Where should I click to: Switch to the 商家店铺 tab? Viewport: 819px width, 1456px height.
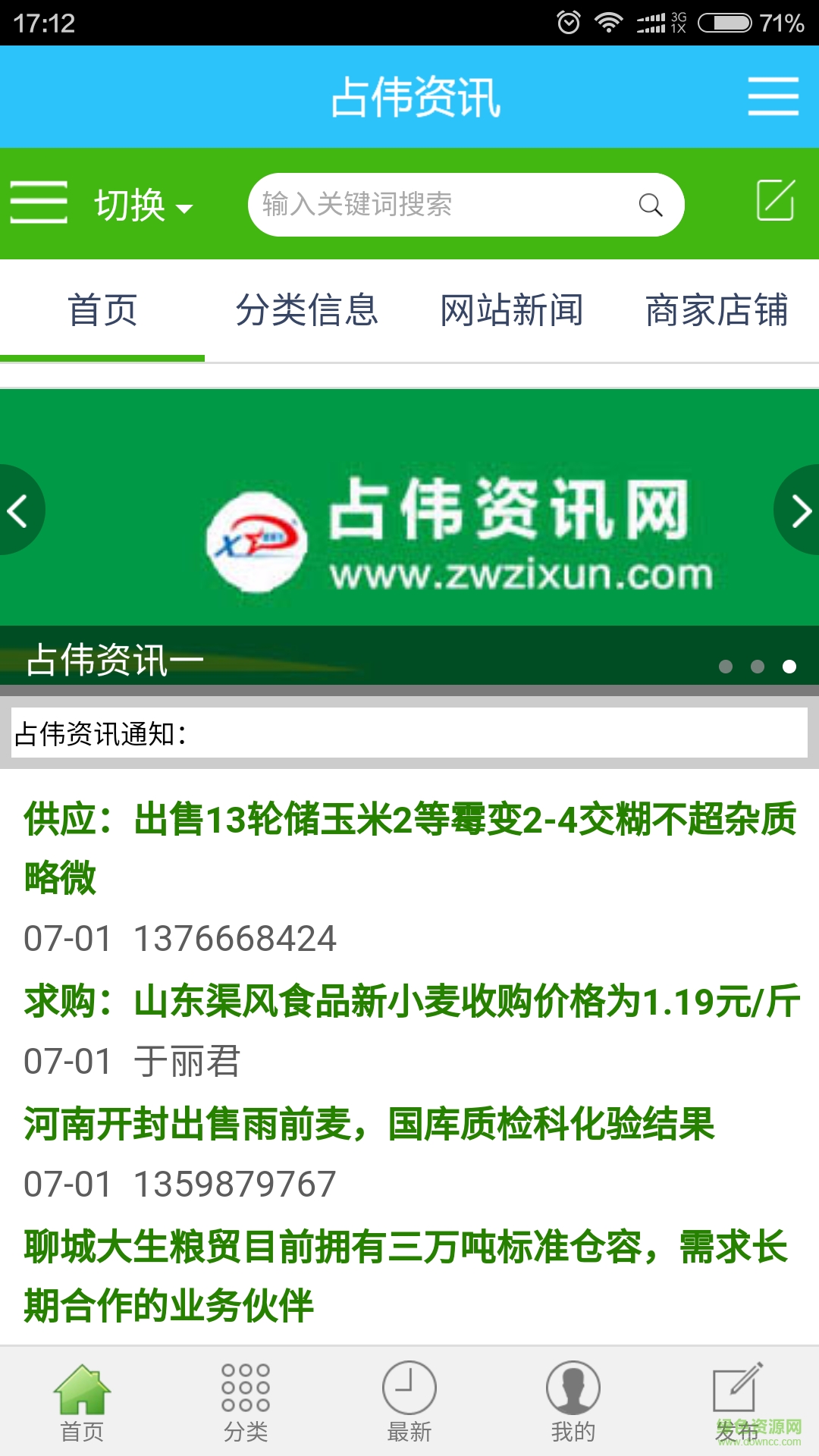coord(717,310)
